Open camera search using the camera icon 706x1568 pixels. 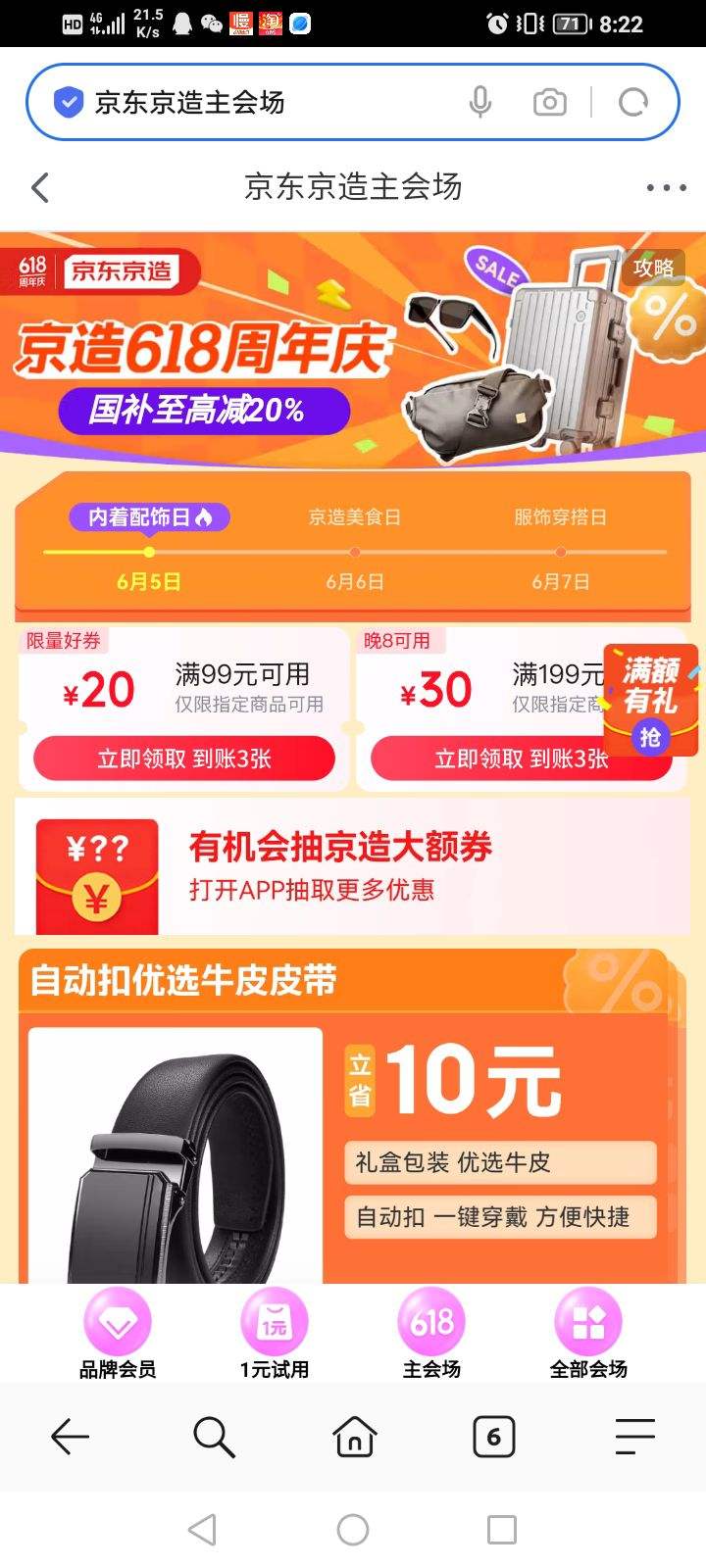point(548,101)
